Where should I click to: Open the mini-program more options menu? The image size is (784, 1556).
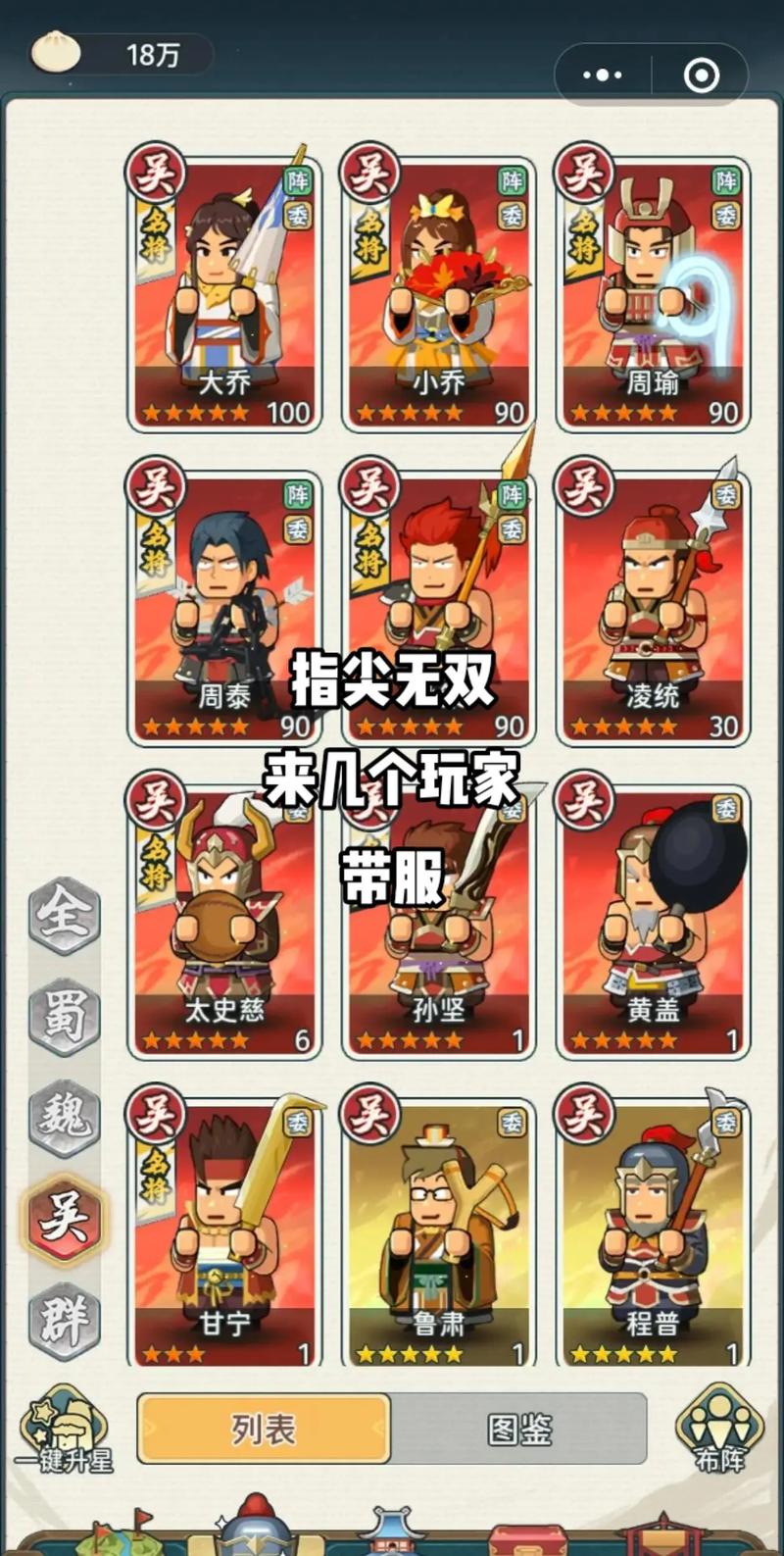[x=603, y=75]
